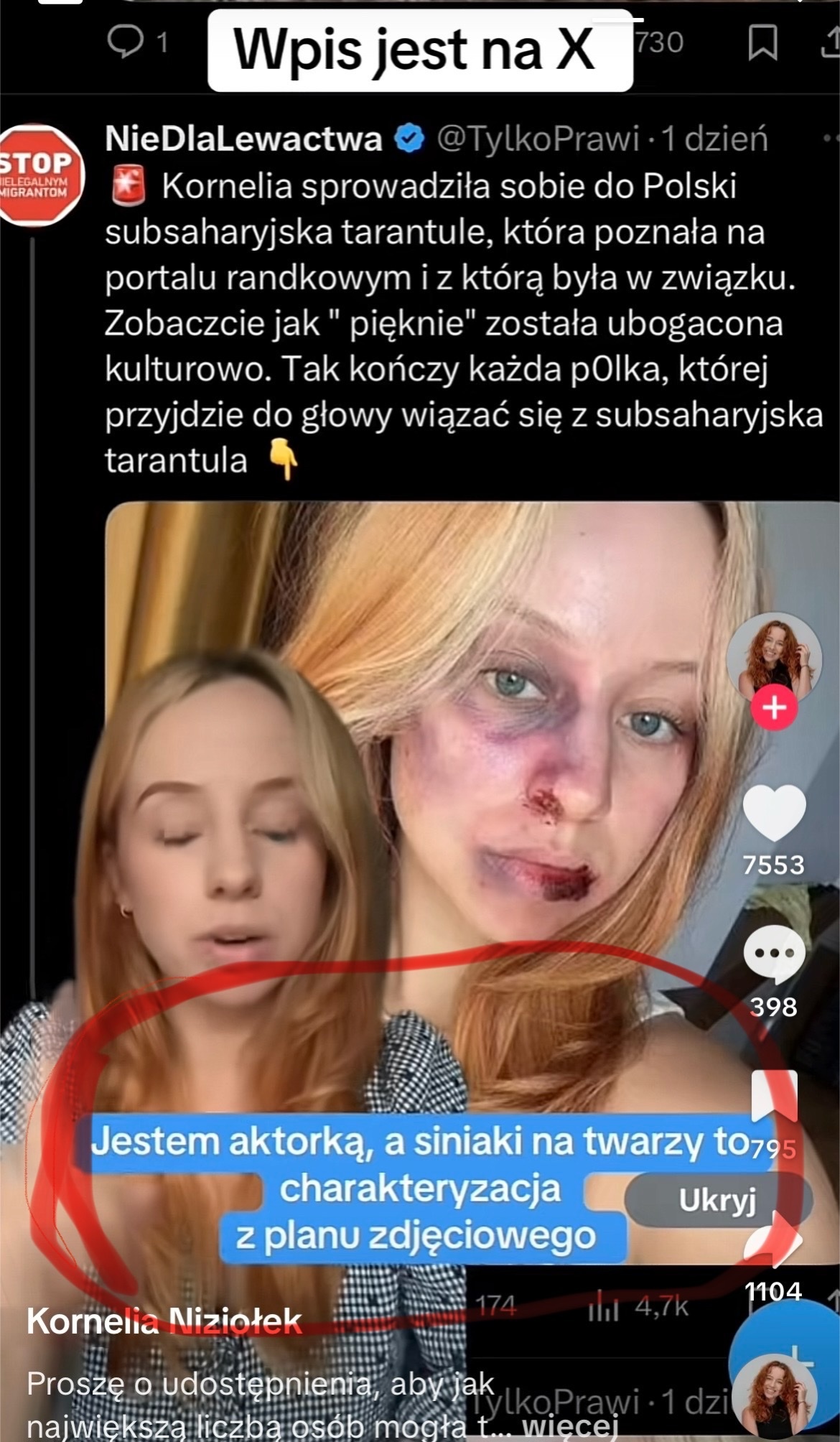The width and height of the screenshot is (840, 1442).
Task: Follow the creator with the plus button
Action: pos(774,708)
